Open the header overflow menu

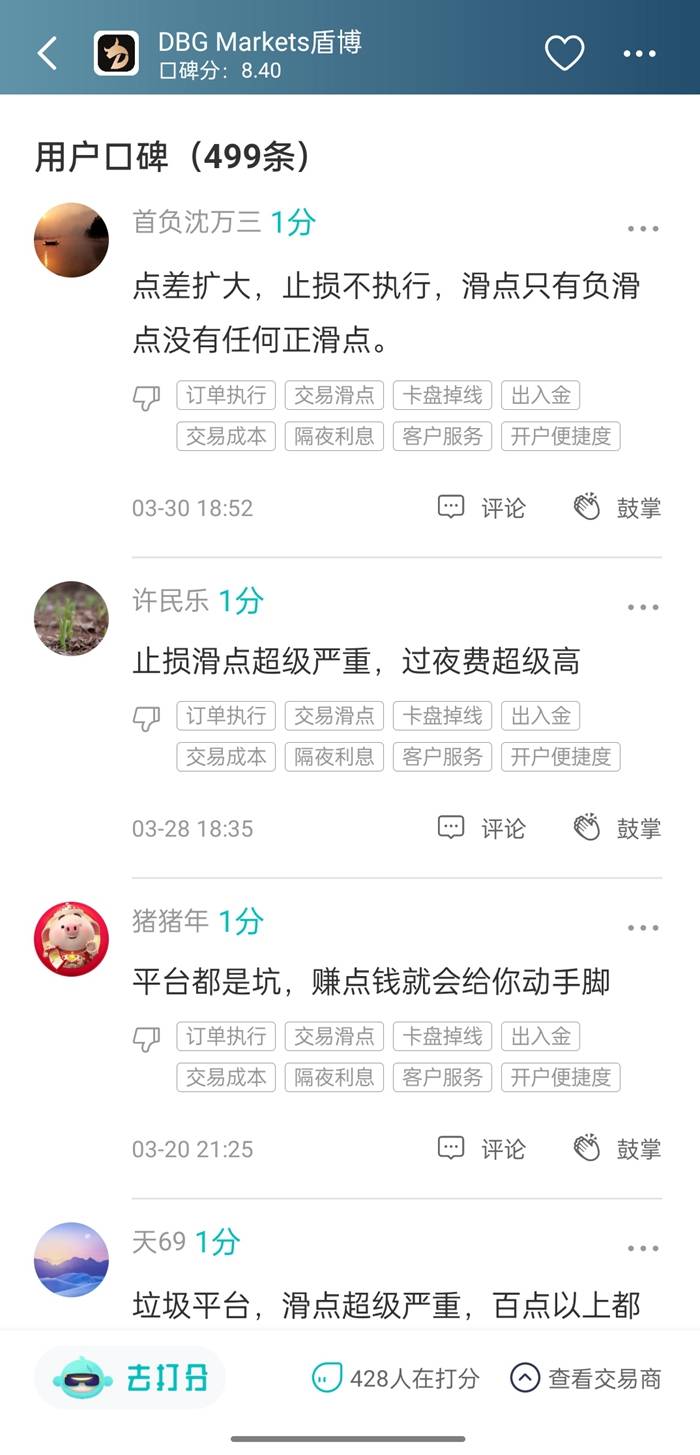[x=640, y=54]
